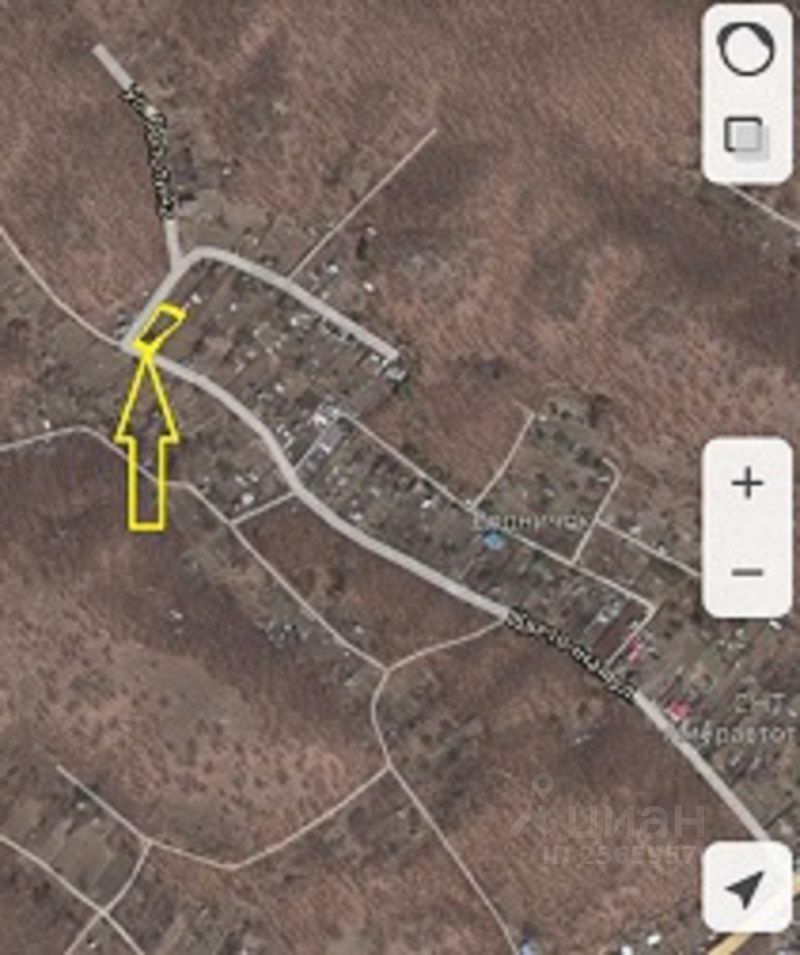Viewport: 800px width, 955px height.
Task: Zoom out with the minus button
Action: coord(746,571)
